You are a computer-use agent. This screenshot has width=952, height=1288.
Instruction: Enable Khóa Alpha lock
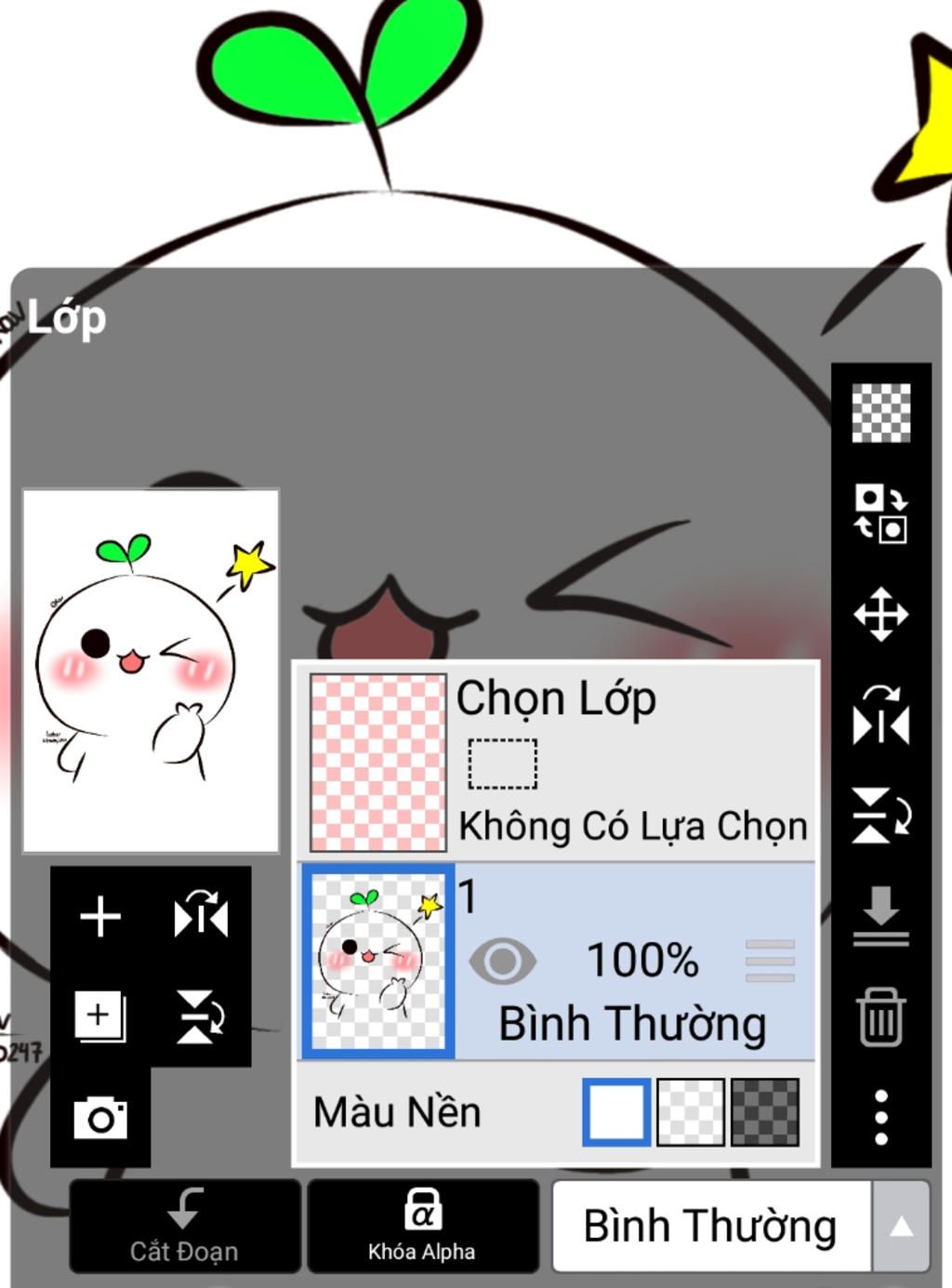[422, 1226]
